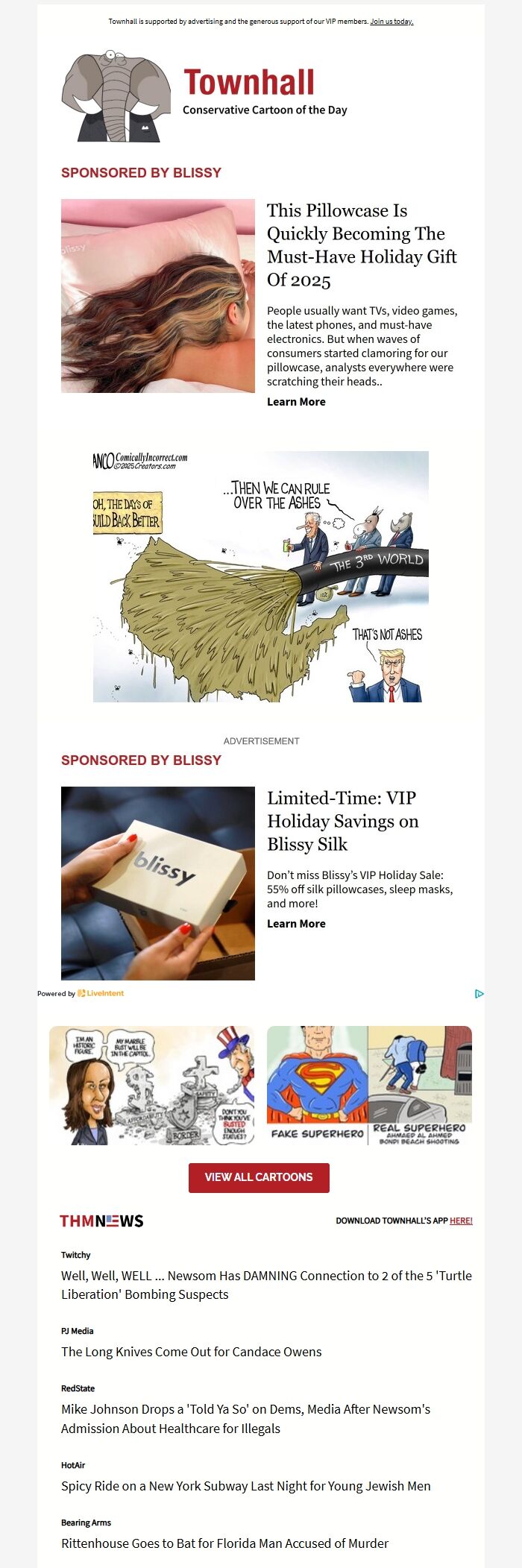Open the AdChoices icon
The height and width of the screenshot is (1568, 522).
point(479,993)
